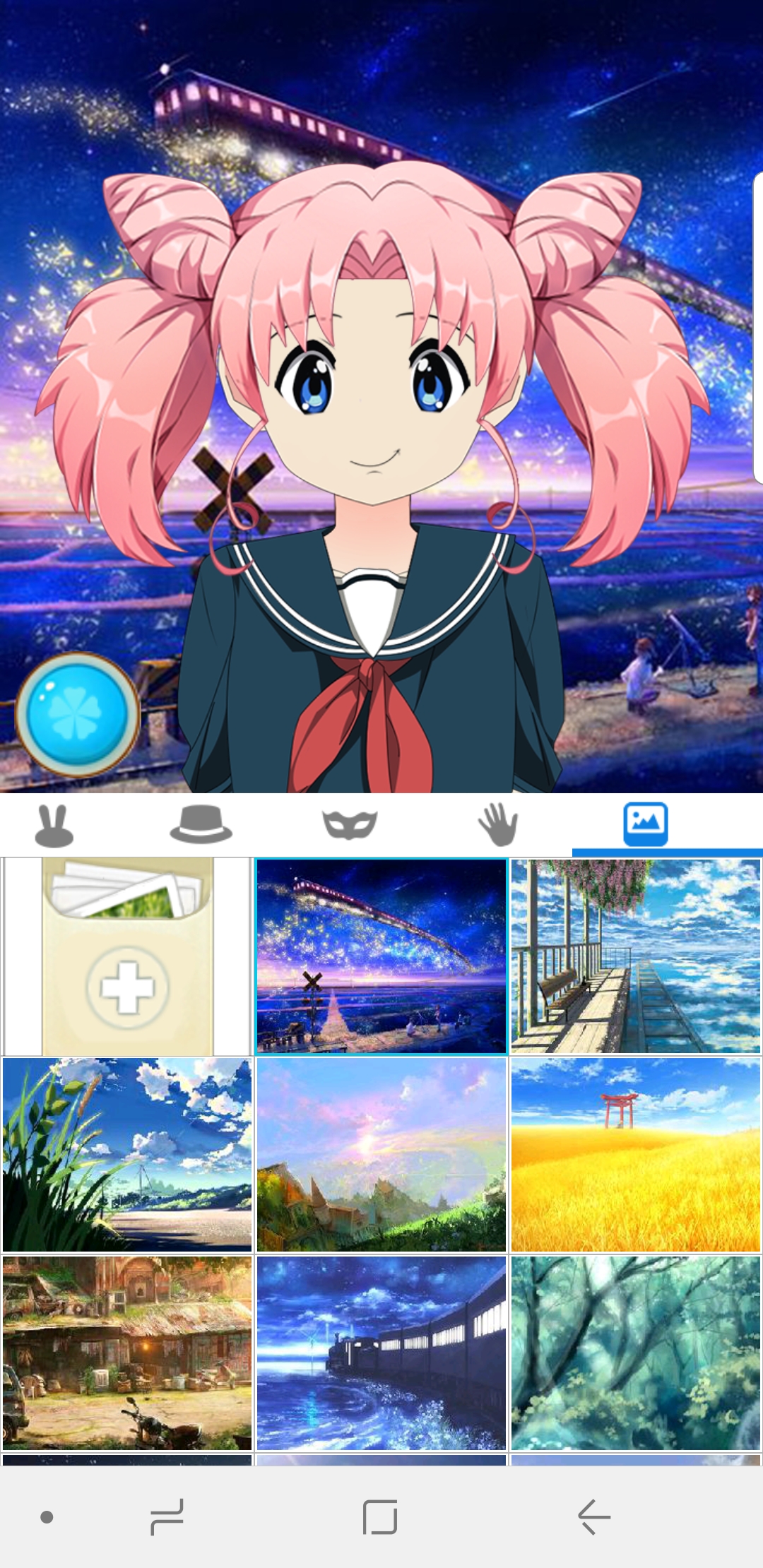This screenshot has width=763, height=1568.
Task: Switch to the hat tab
Action: pyautogui.click(x=201, y=824)
